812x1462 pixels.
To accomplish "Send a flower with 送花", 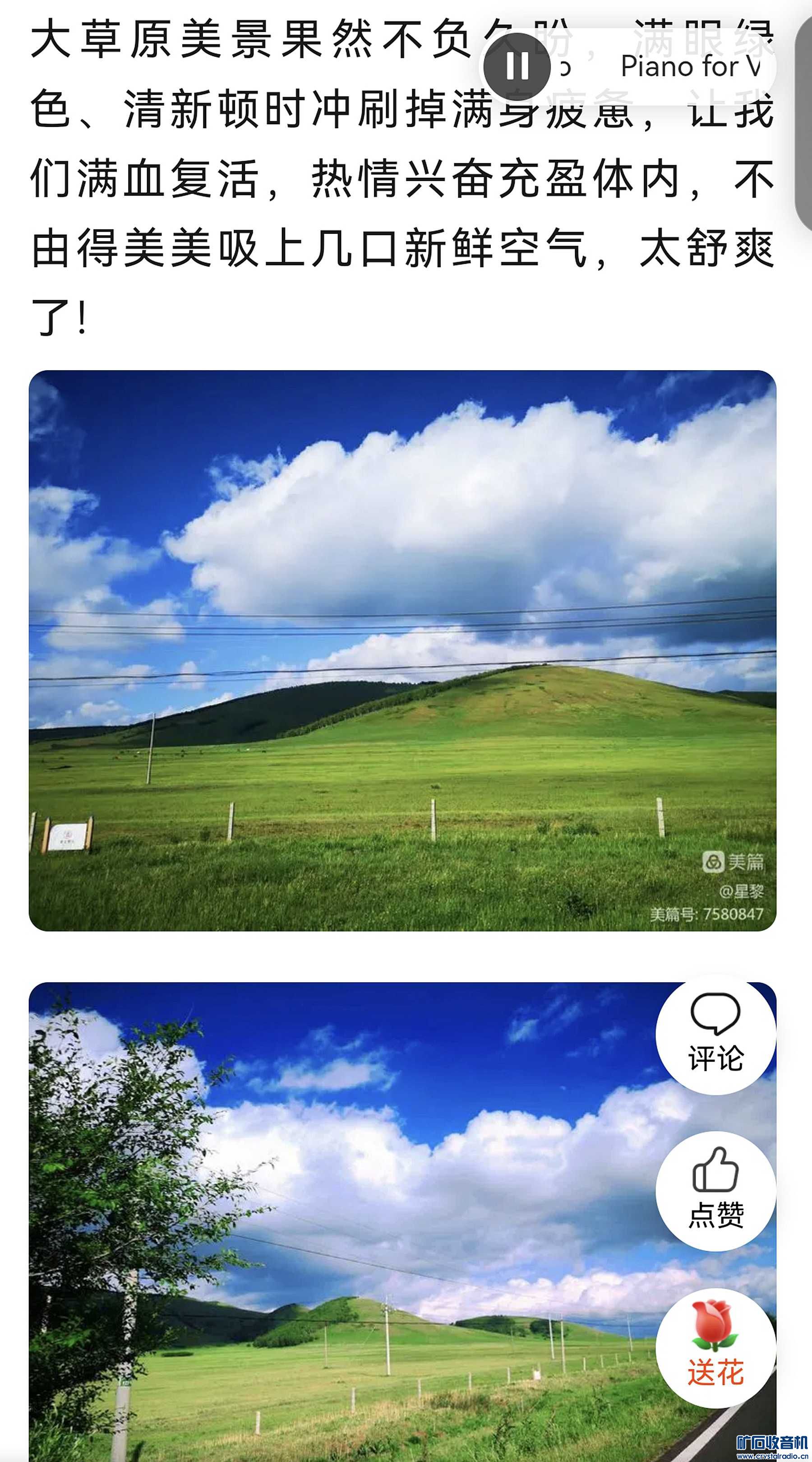I will pos(715,1347).
